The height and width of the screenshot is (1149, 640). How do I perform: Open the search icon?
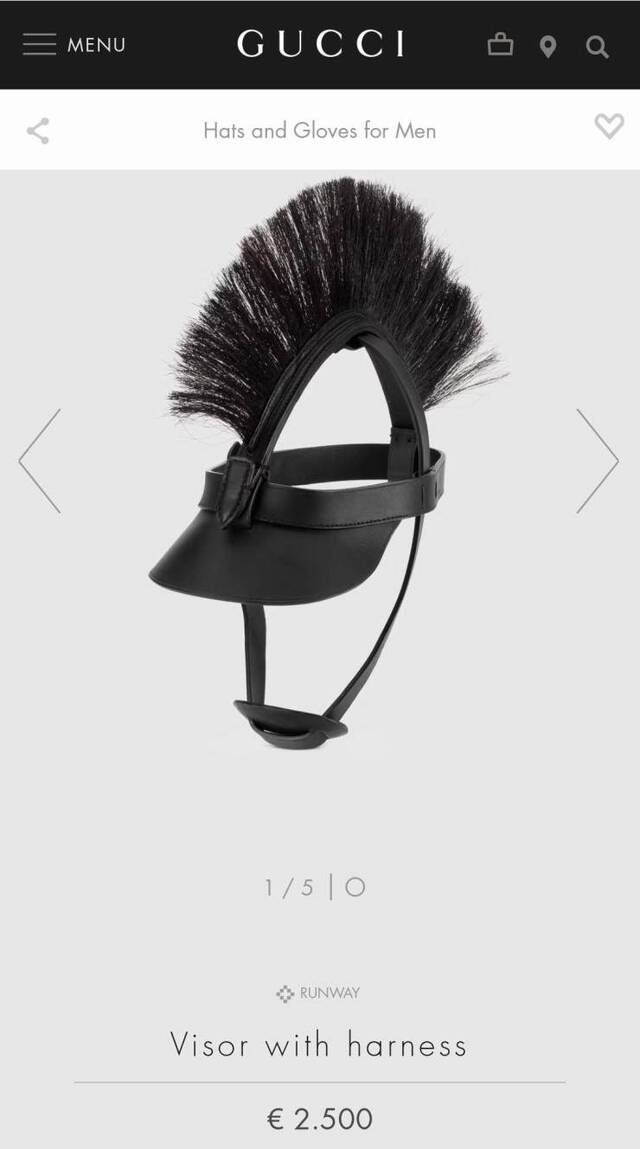(x=597, y=46)
